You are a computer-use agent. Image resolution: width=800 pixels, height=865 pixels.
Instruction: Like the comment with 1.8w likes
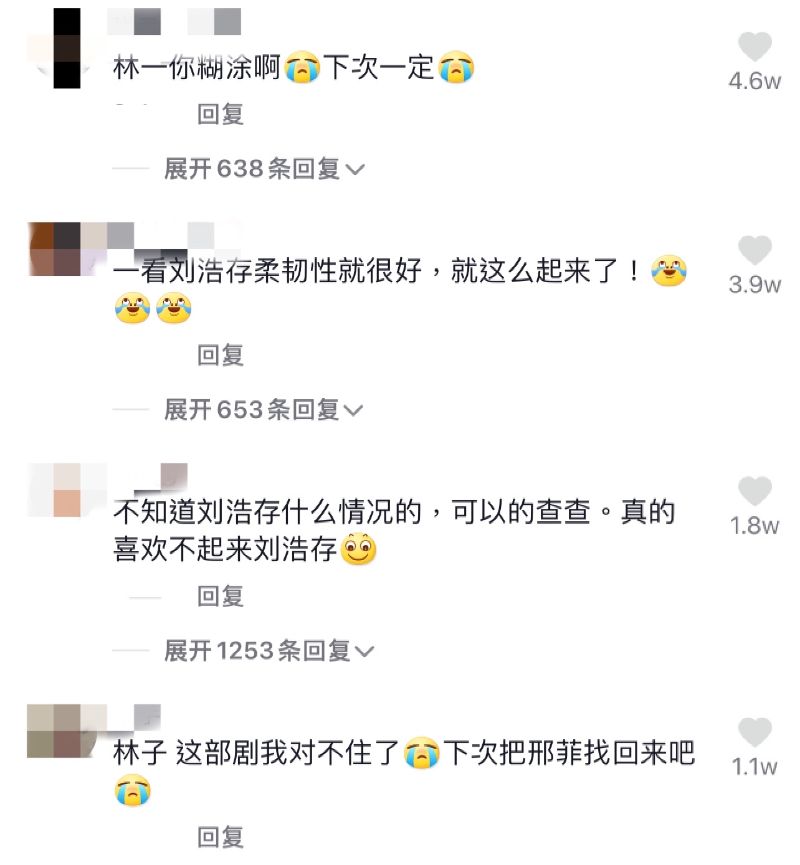coord(755,492)
